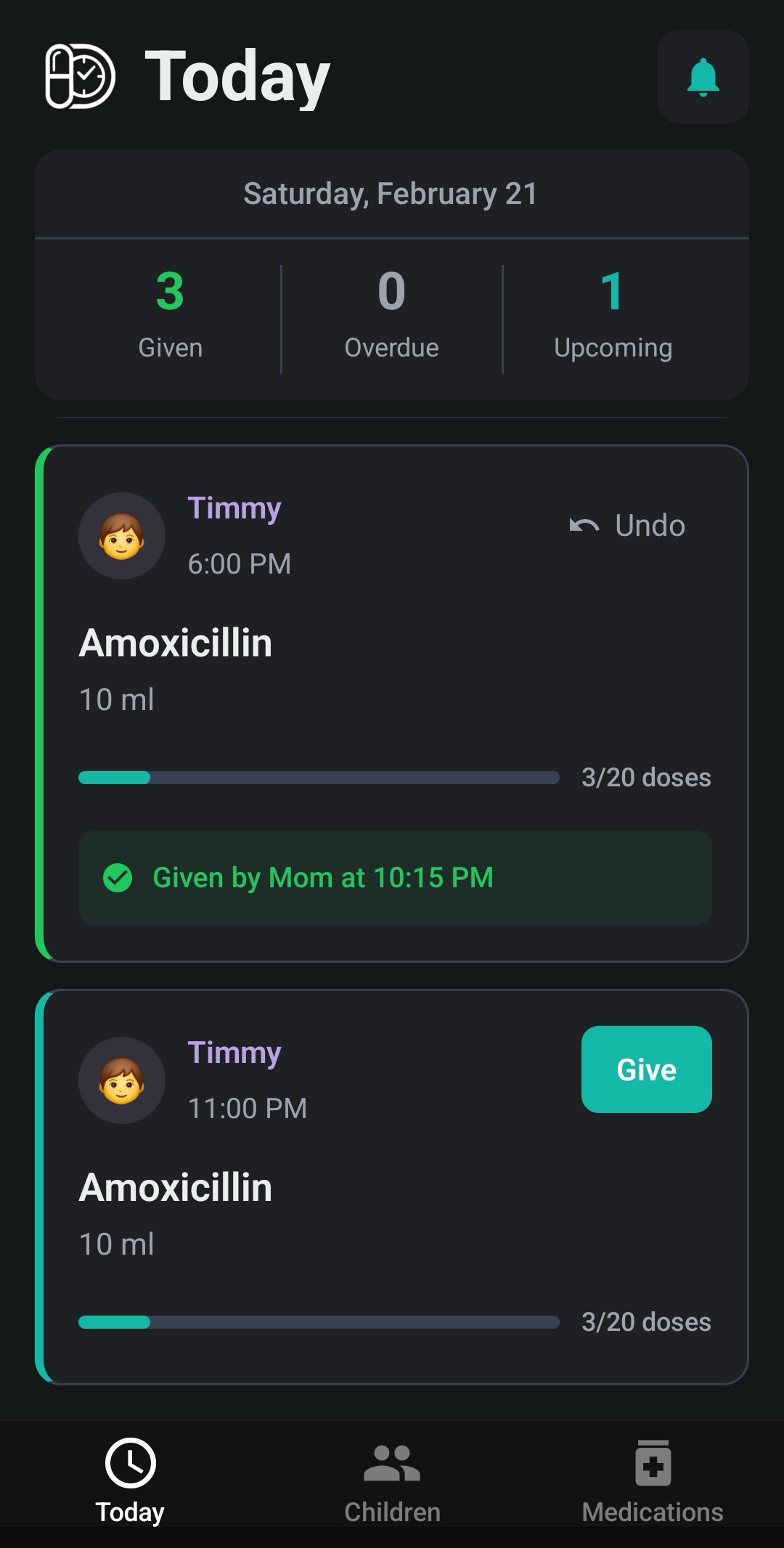Switch to the Children tab
This screenshot has height=1548, width=784.
pos(391,1481)
